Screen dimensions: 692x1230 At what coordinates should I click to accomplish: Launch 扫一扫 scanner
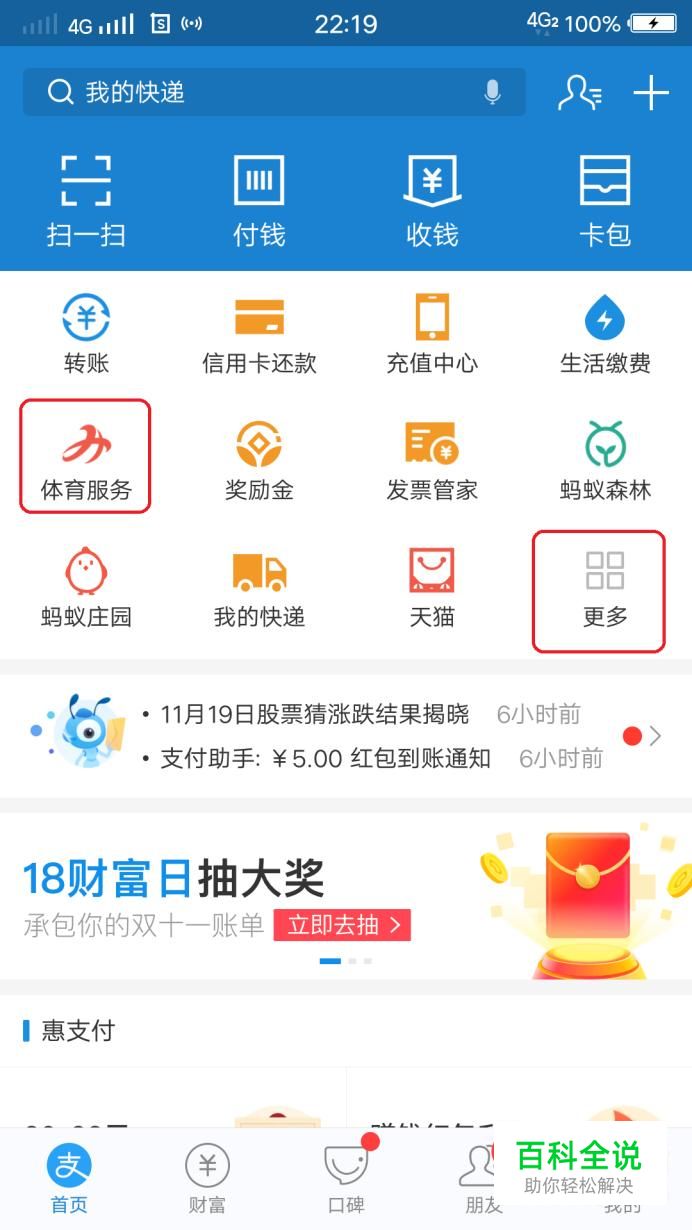coord(86,200)
